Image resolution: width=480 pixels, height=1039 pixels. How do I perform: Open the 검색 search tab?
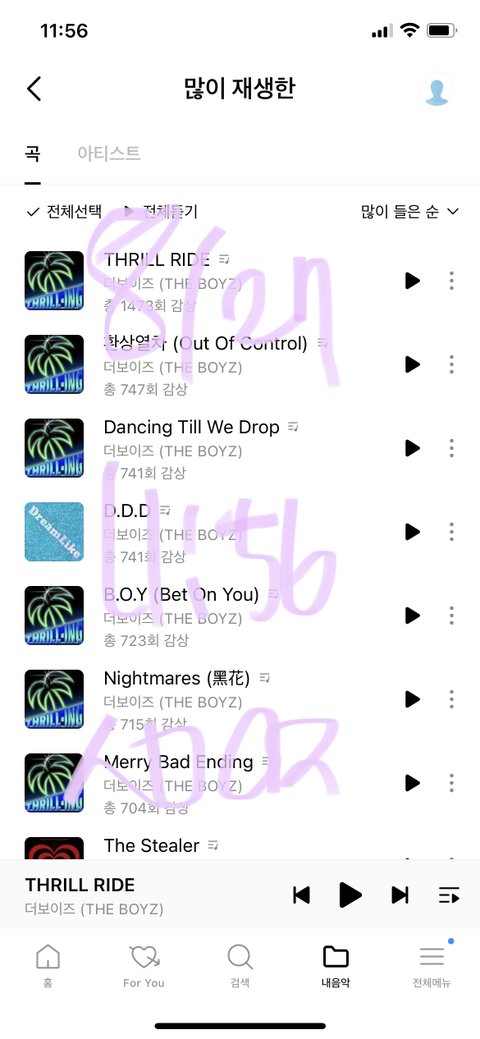pos(239,966)
